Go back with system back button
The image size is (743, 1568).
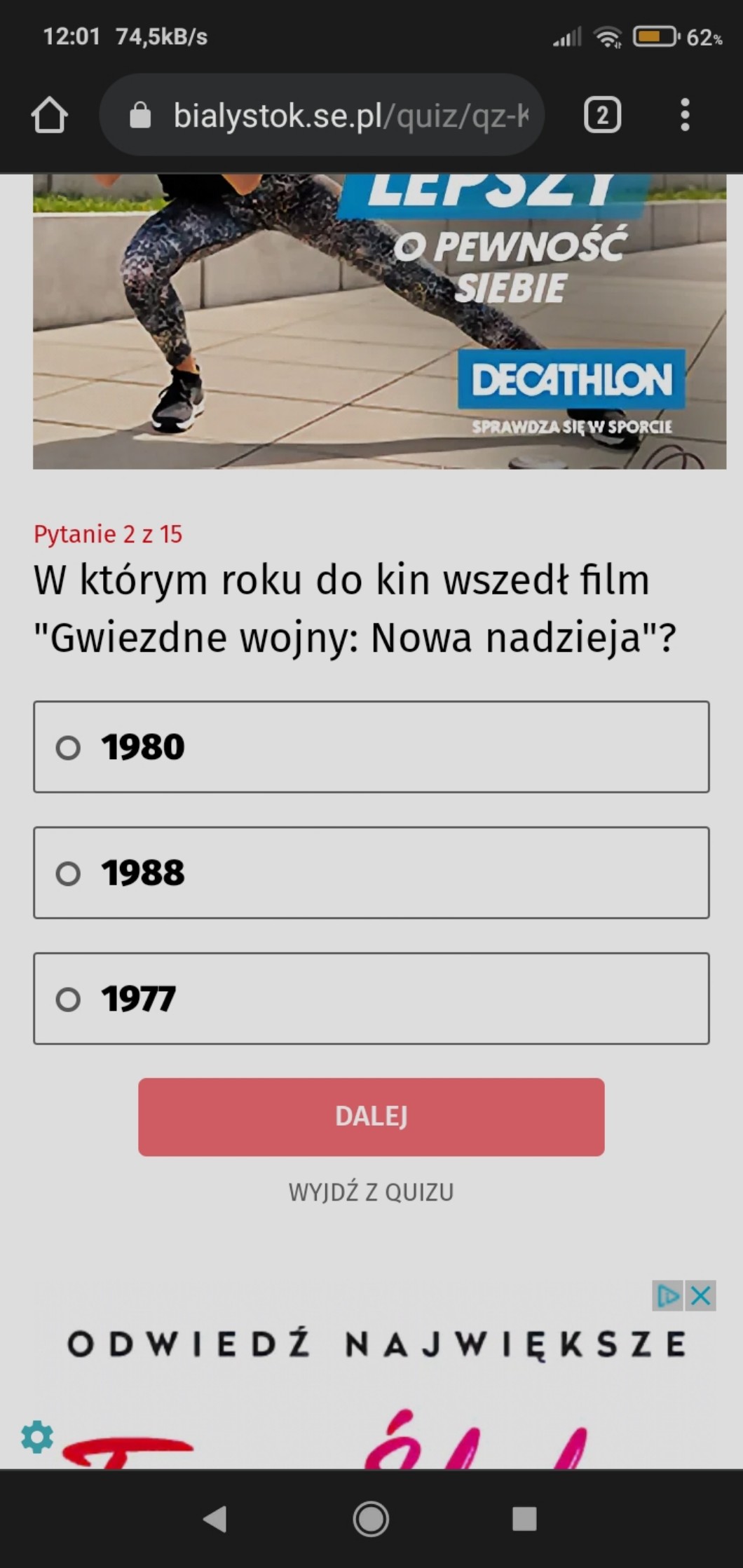click(x=215, y=1519)
